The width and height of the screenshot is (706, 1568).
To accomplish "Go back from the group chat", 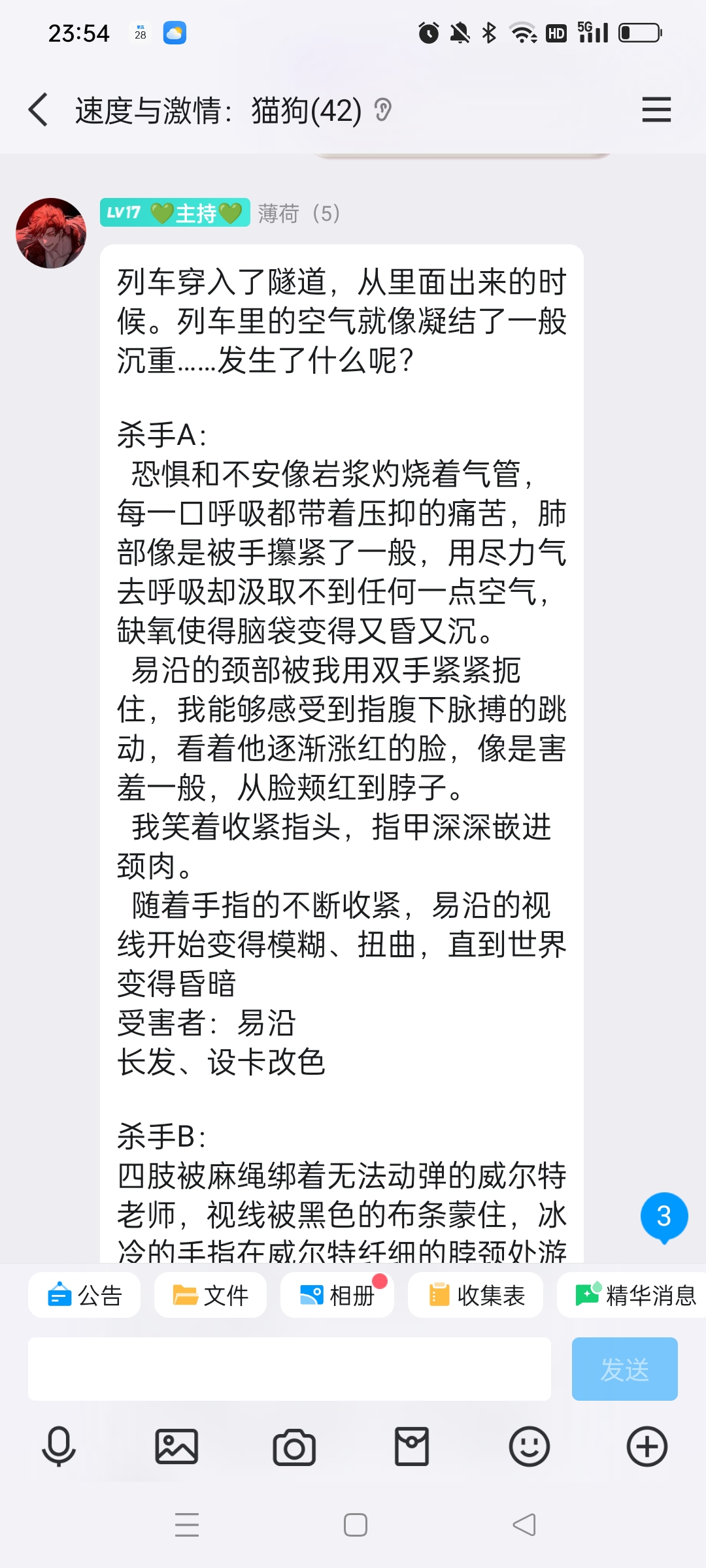I will (x=38, y=109).
